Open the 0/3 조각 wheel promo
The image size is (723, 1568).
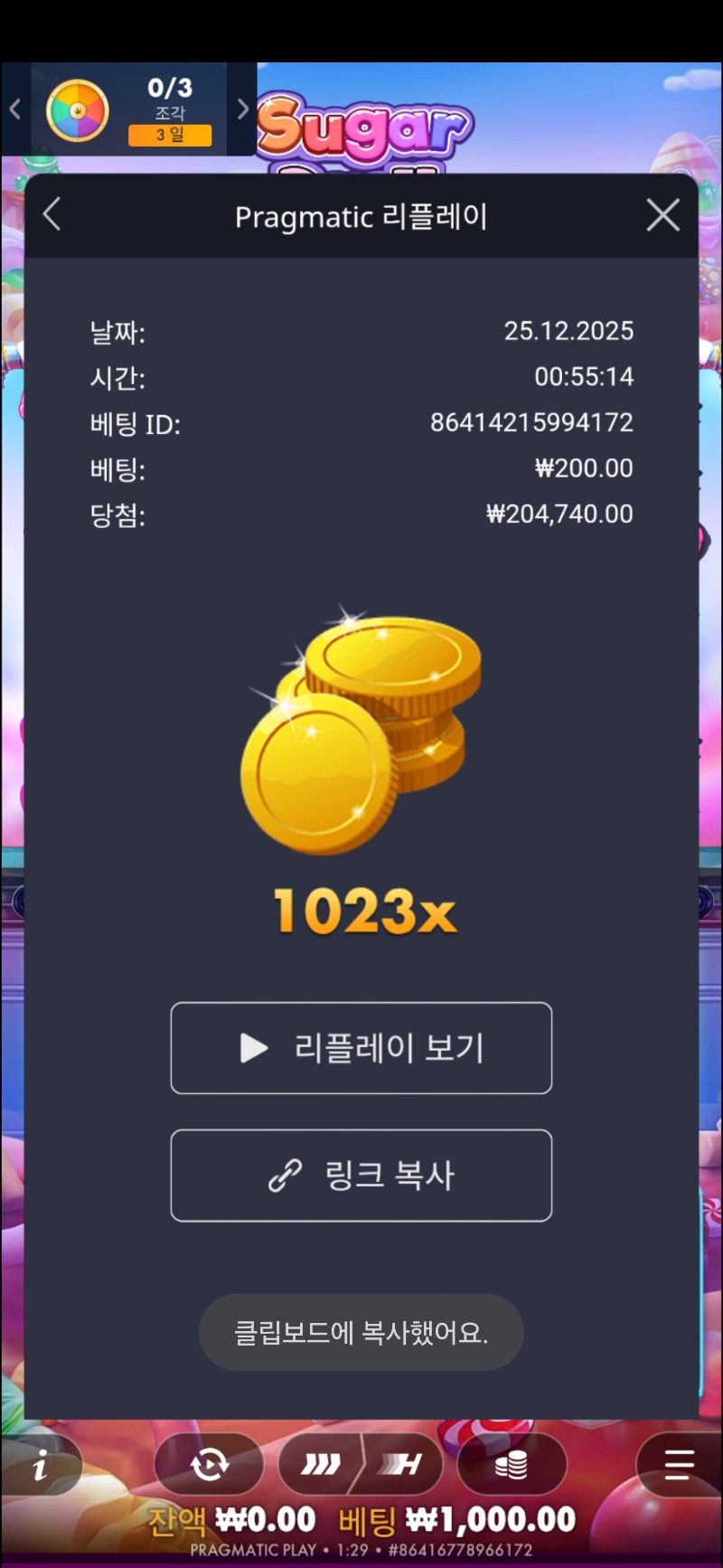tap(128, 111)
